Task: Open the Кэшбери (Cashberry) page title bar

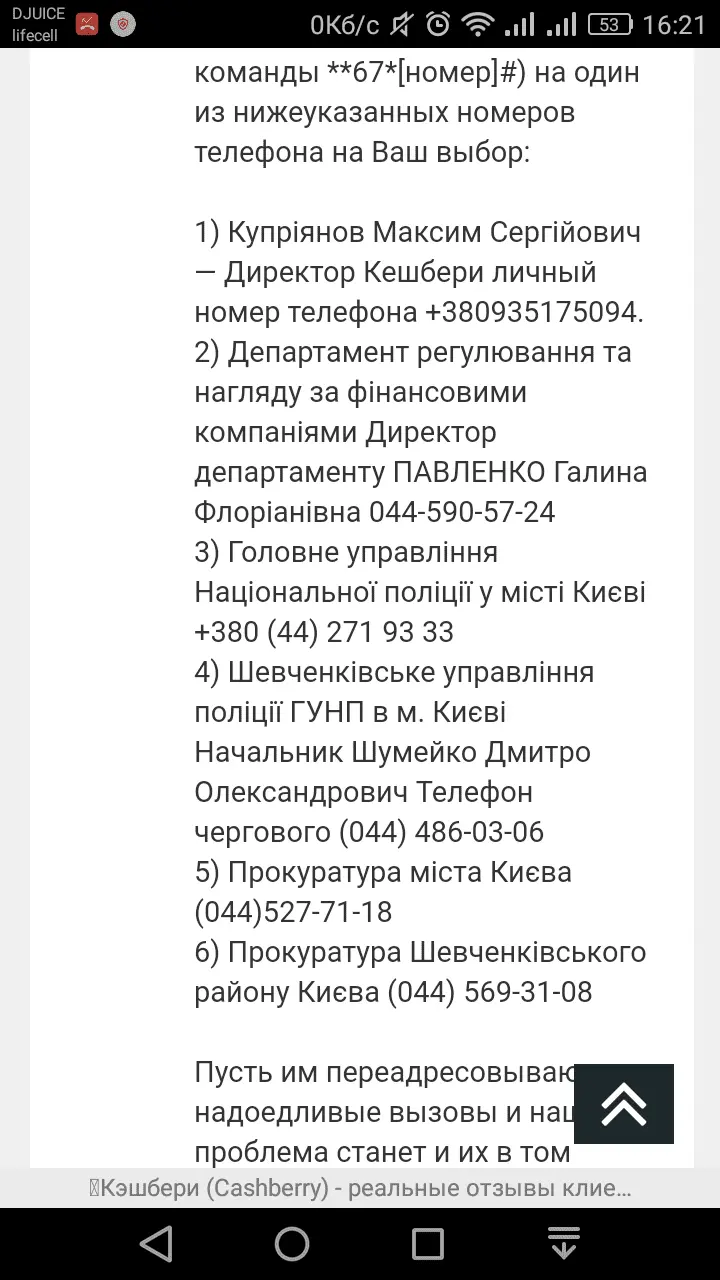Action: tap(360, 1189)
